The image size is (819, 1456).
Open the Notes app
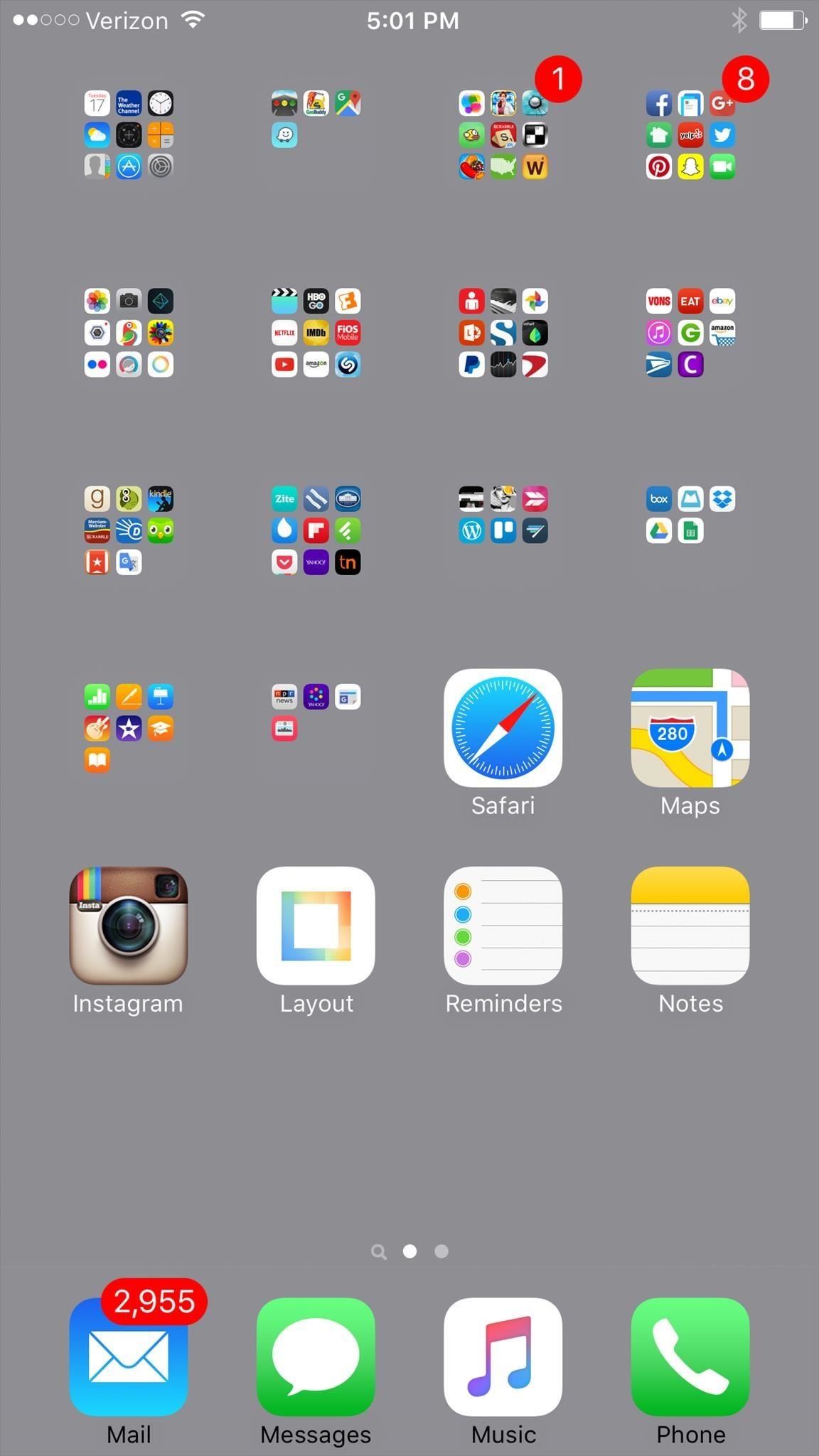pyautogui.click(x=690, y=926)
